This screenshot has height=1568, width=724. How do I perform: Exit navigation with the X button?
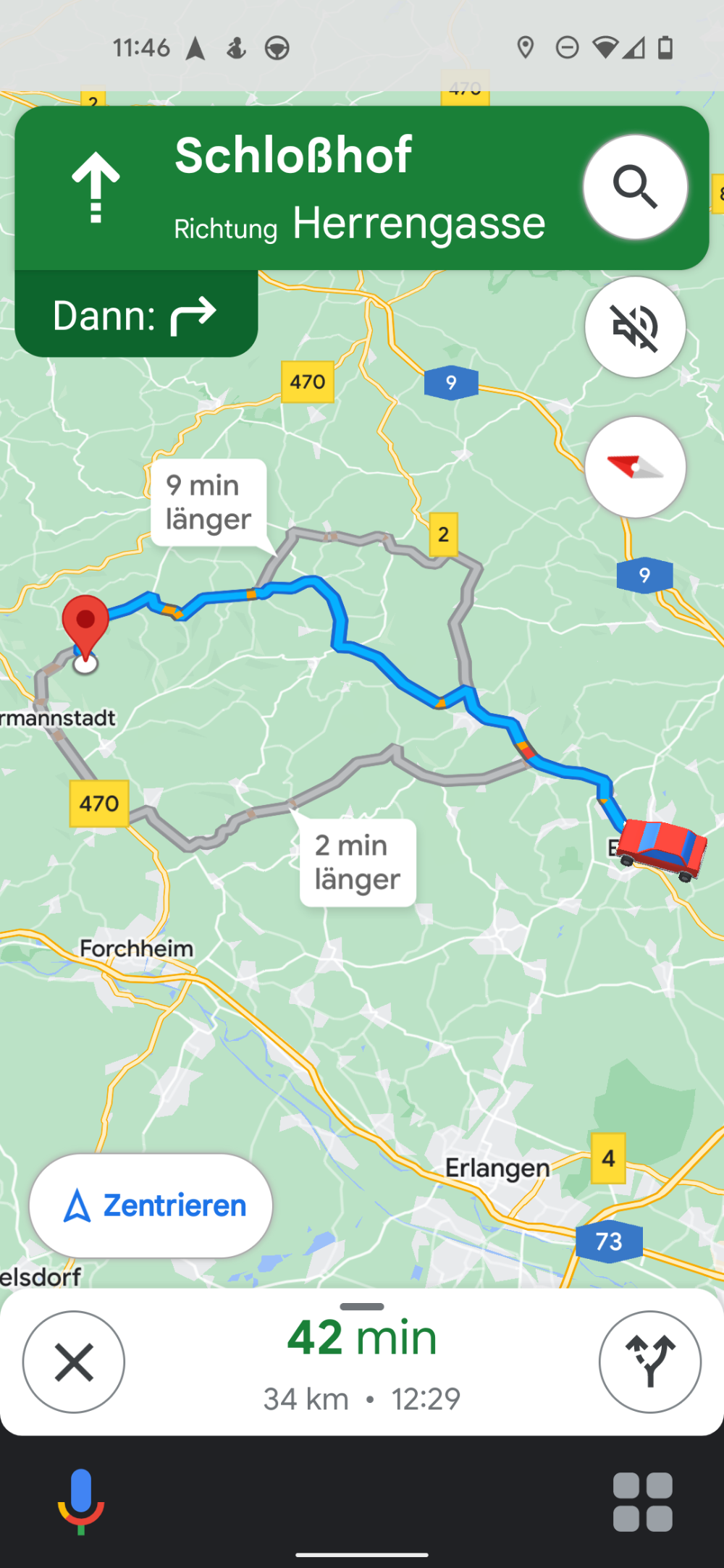coord(74,1362)
